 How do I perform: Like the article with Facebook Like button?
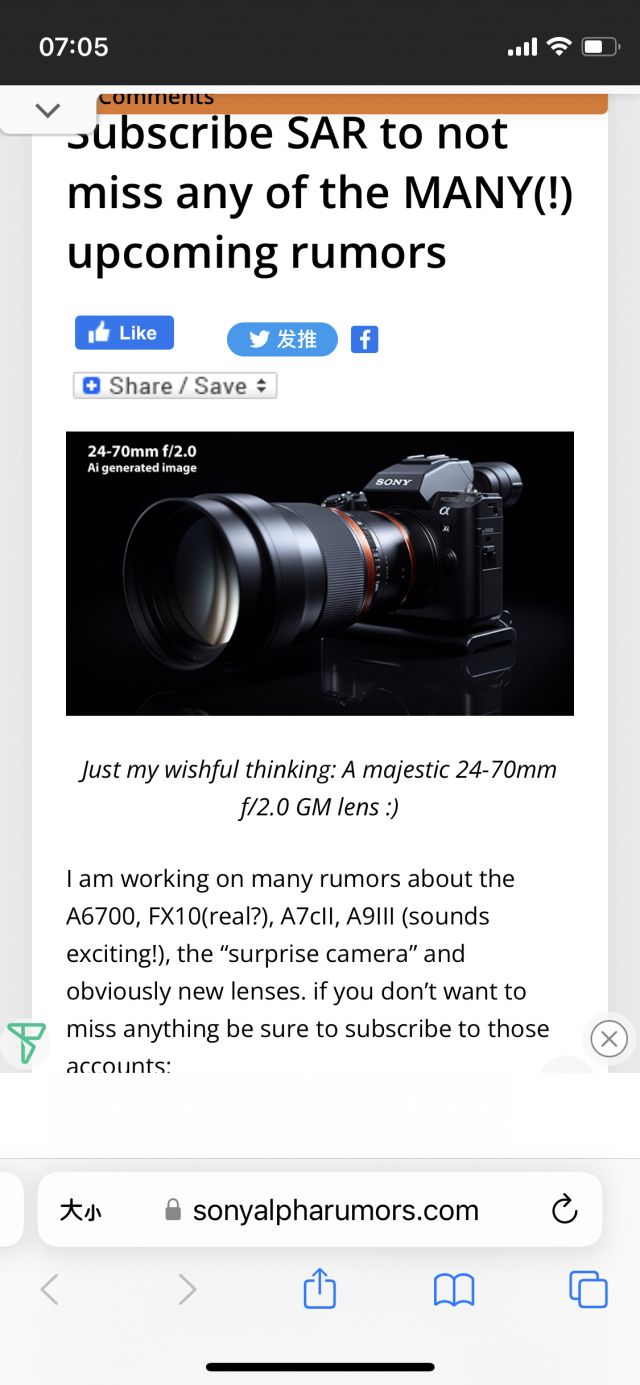(x=124, y=333)
